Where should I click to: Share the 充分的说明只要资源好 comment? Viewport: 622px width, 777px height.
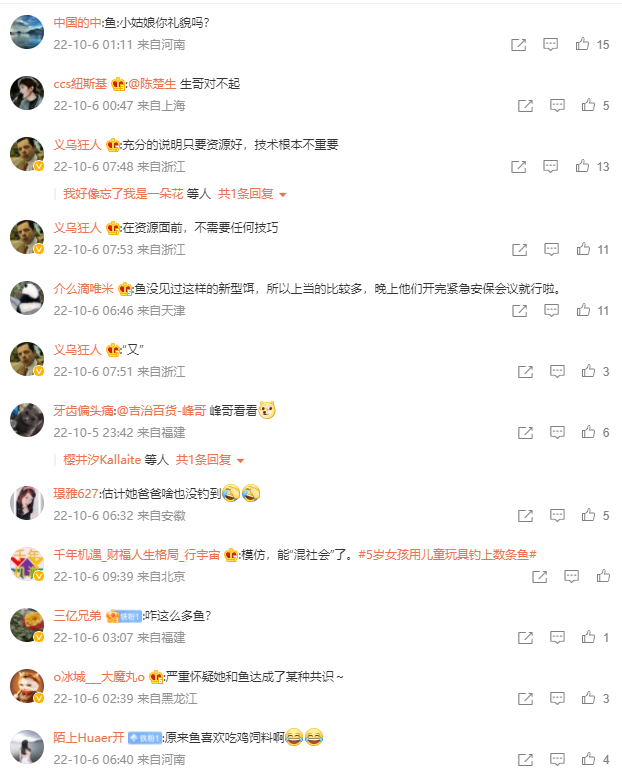(x=519, y=167)
